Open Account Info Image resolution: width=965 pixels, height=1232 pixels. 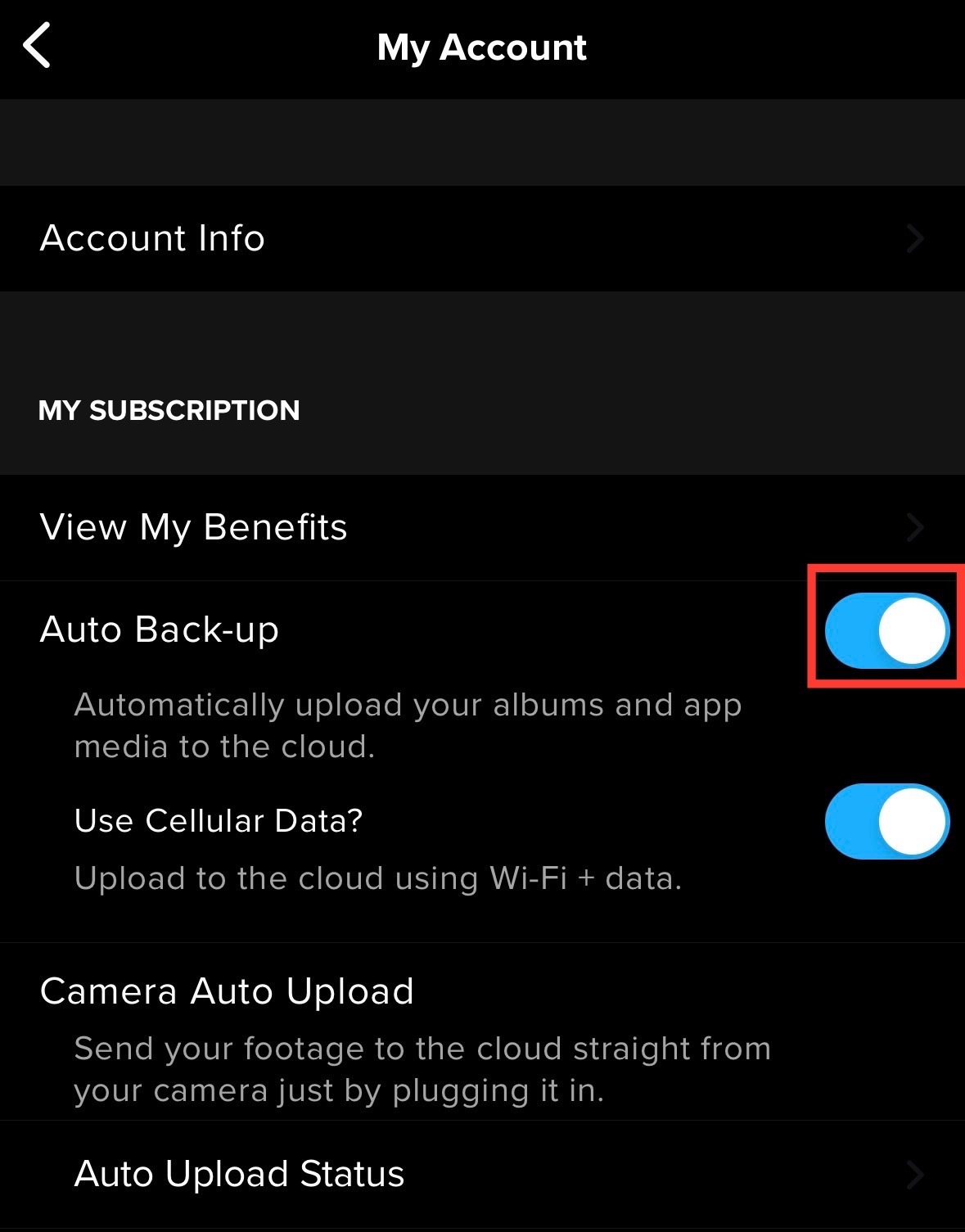click(481, 238)
